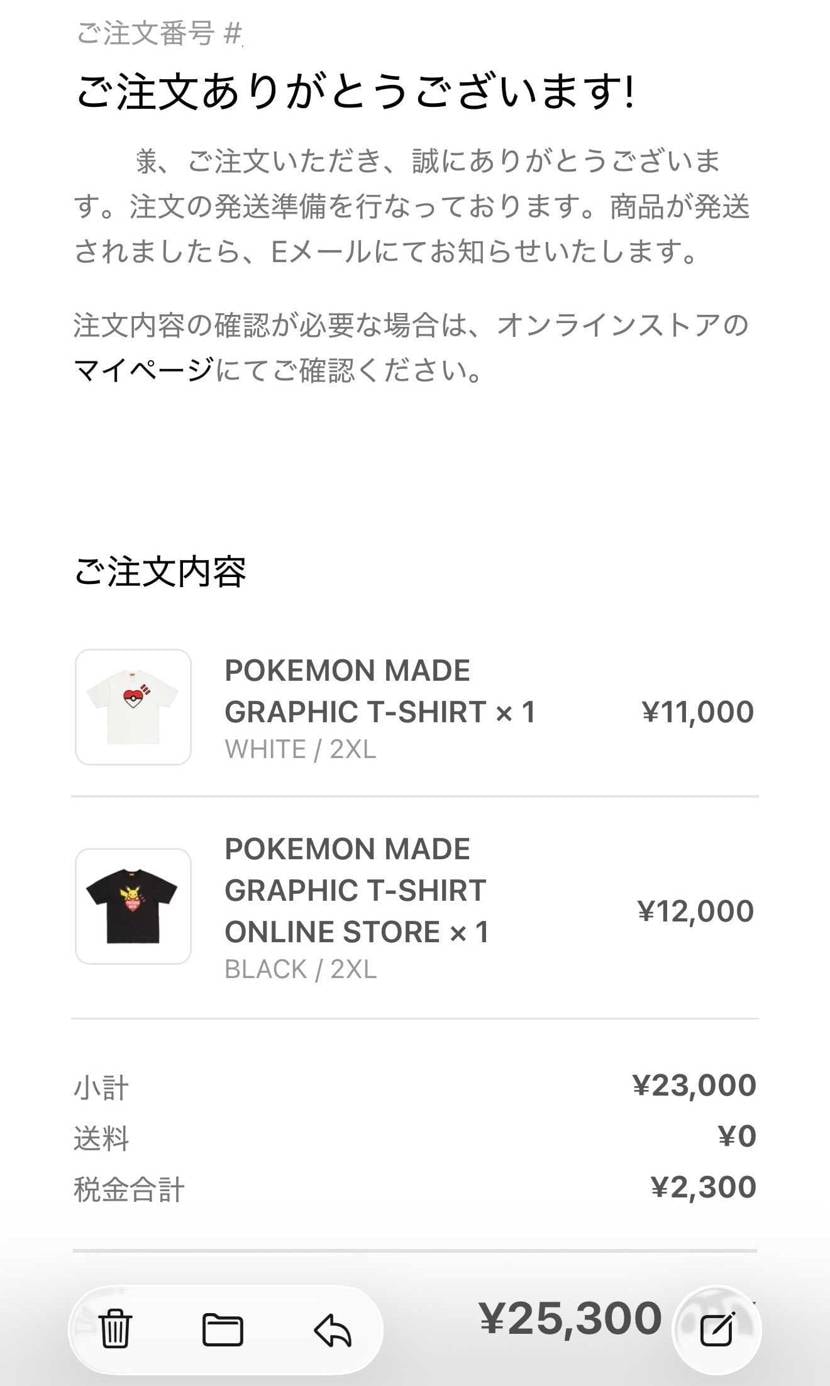Move the email to a folder
This screenshot has height=1386, width=830.
[x=222, y=1329]
